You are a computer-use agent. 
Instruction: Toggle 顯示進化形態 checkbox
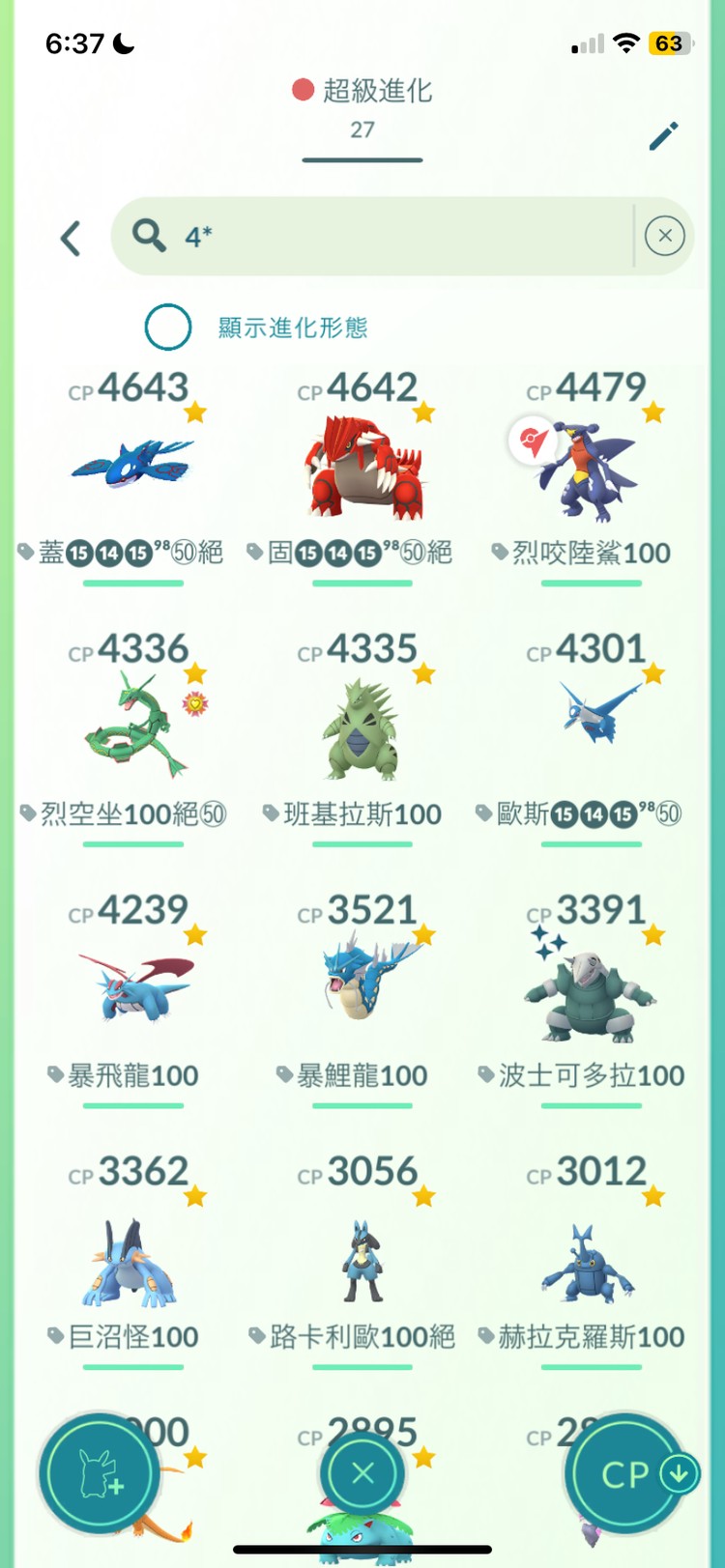168,328
